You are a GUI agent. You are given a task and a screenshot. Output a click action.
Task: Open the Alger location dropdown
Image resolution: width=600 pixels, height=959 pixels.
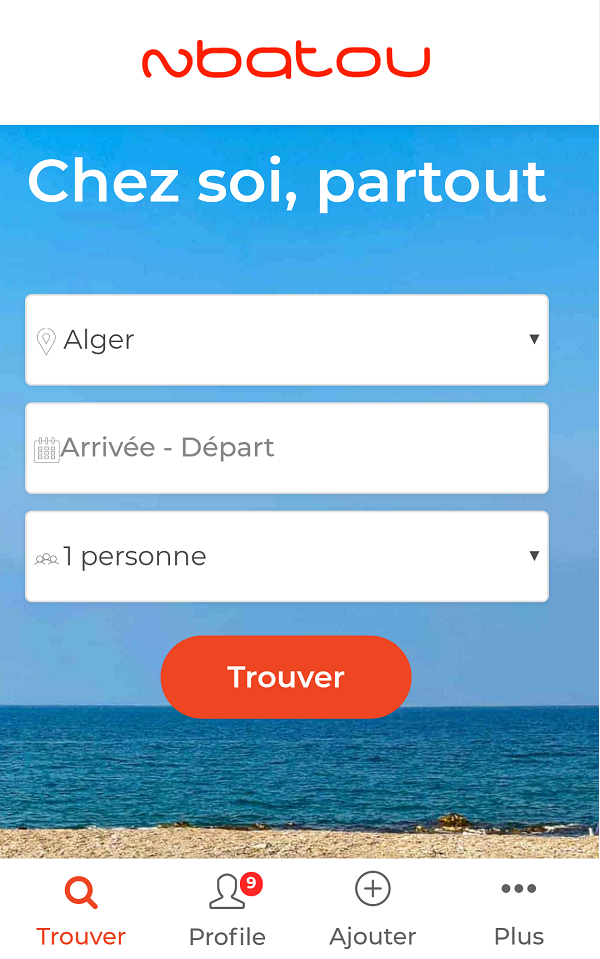coord(286,340)
